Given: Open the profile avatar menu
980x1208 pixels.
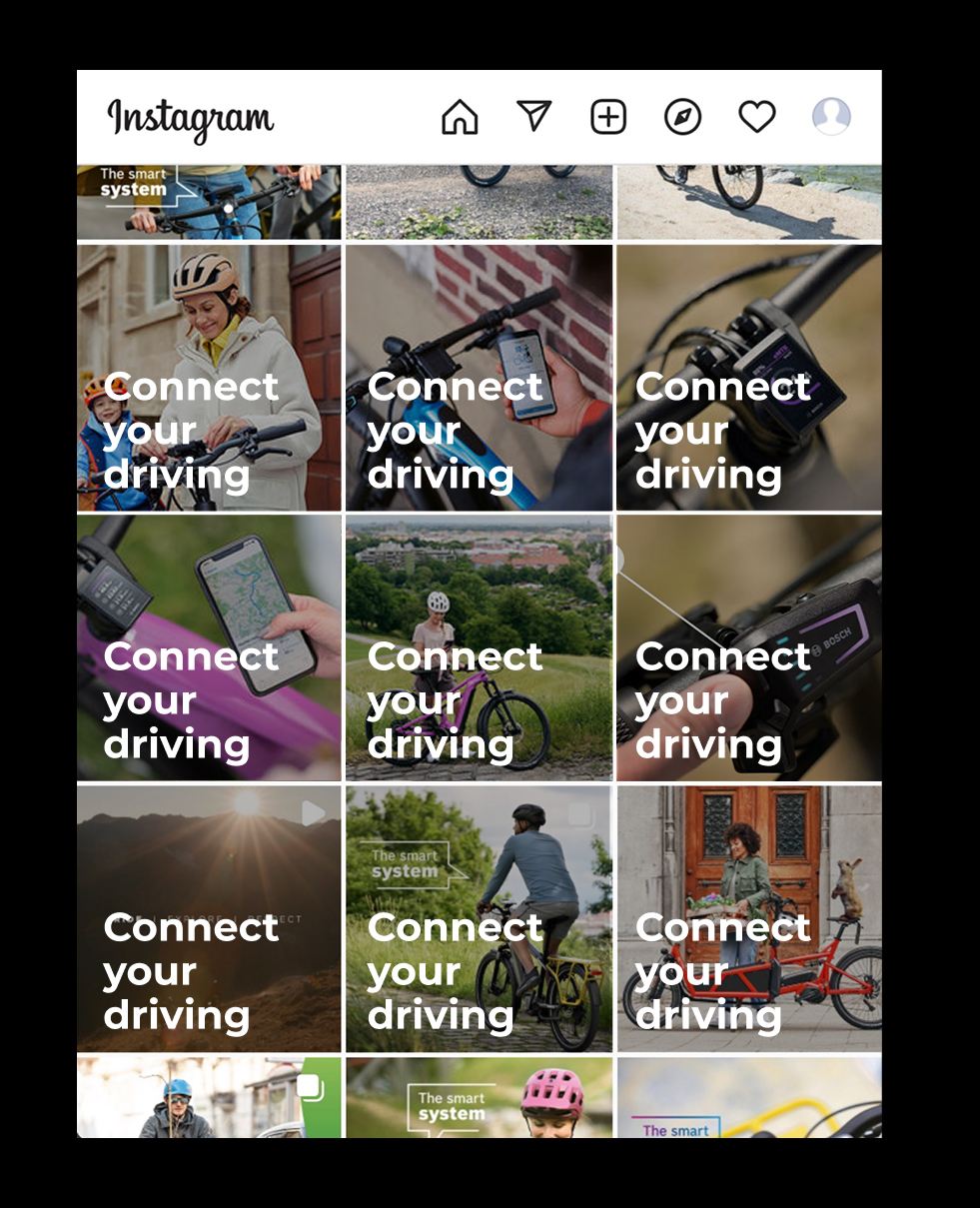Looking at the screenshot, I should (x=831, y=117).
